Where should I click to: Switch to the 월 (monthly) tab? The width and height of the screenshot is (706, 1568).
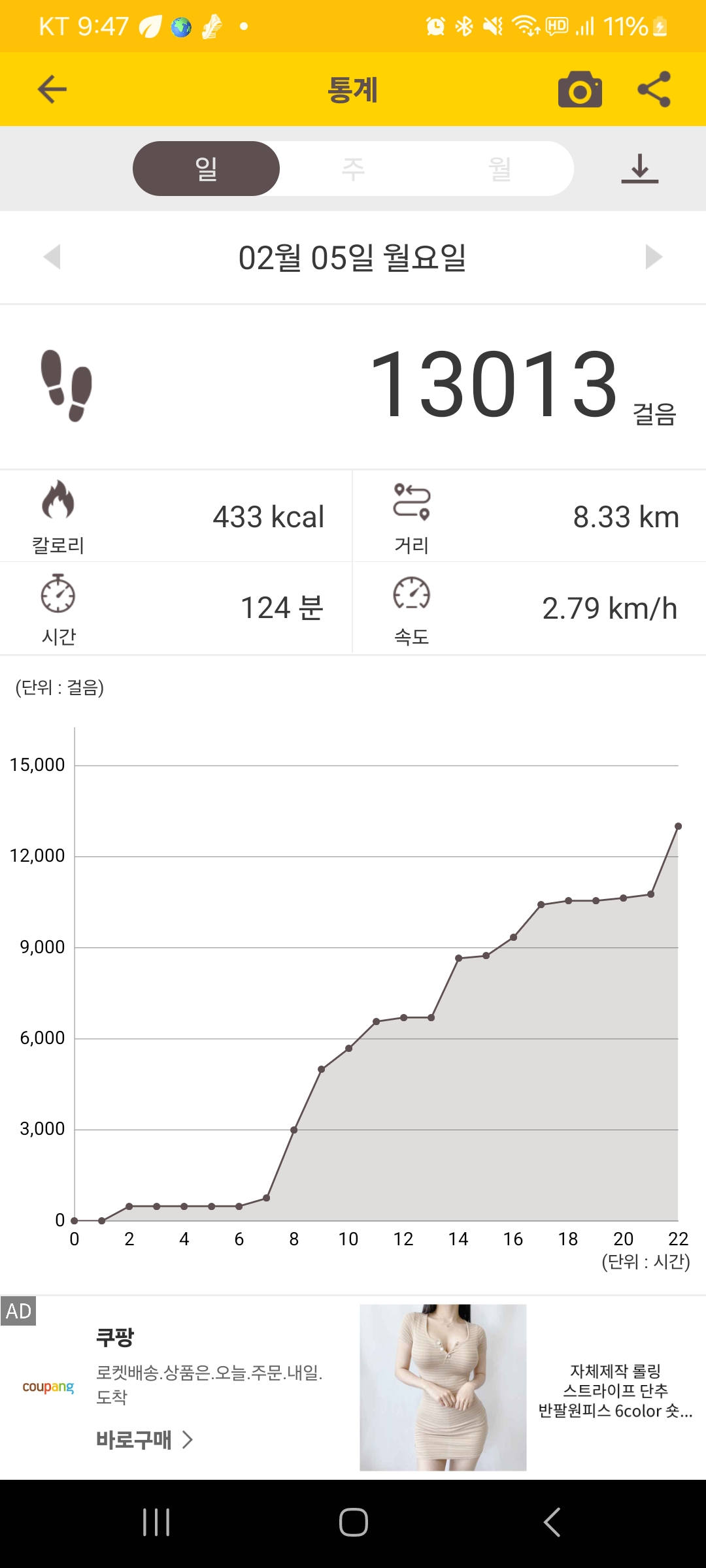[x=500, y=169]
